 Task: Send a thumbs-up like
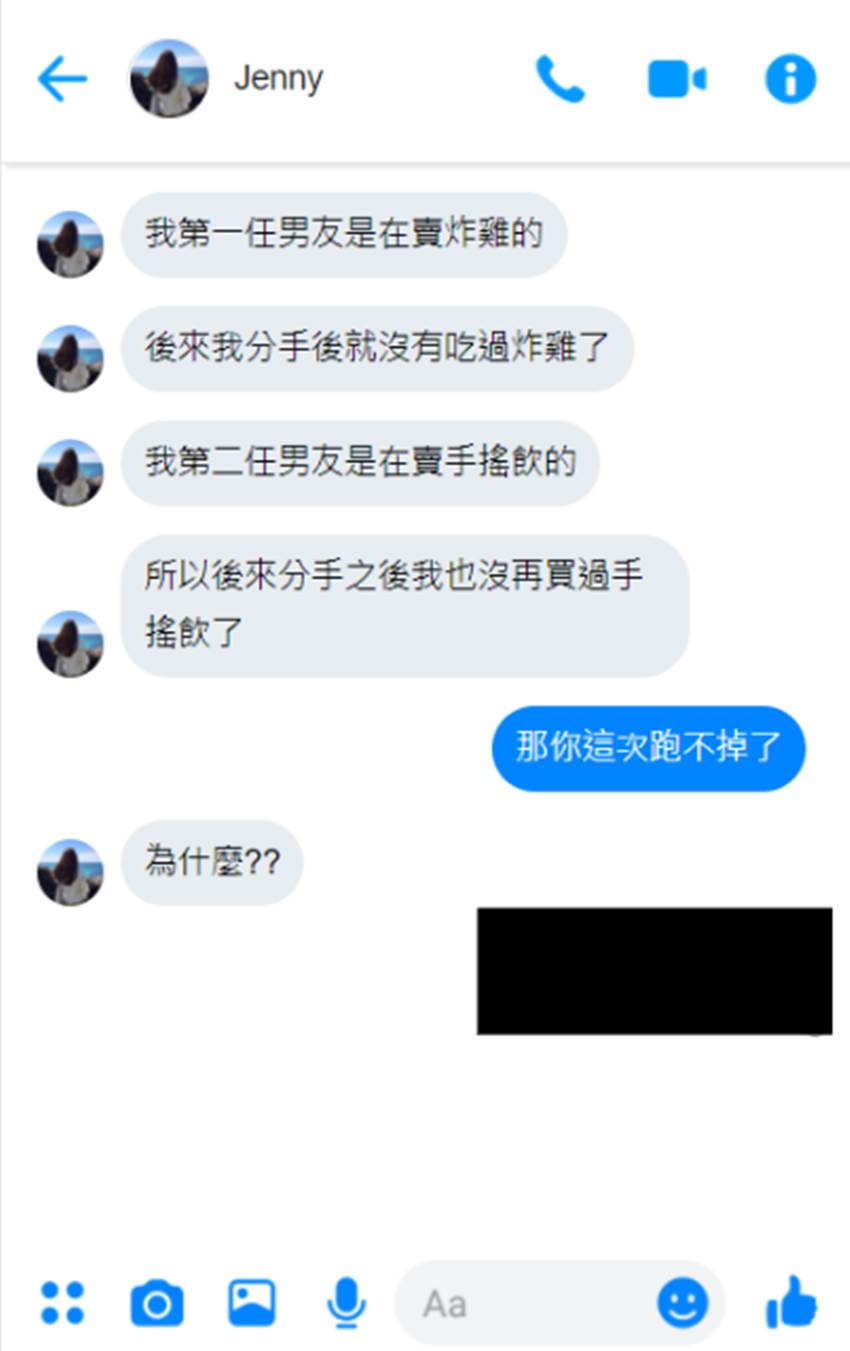pyautogui.click(x=791, y=1303)
